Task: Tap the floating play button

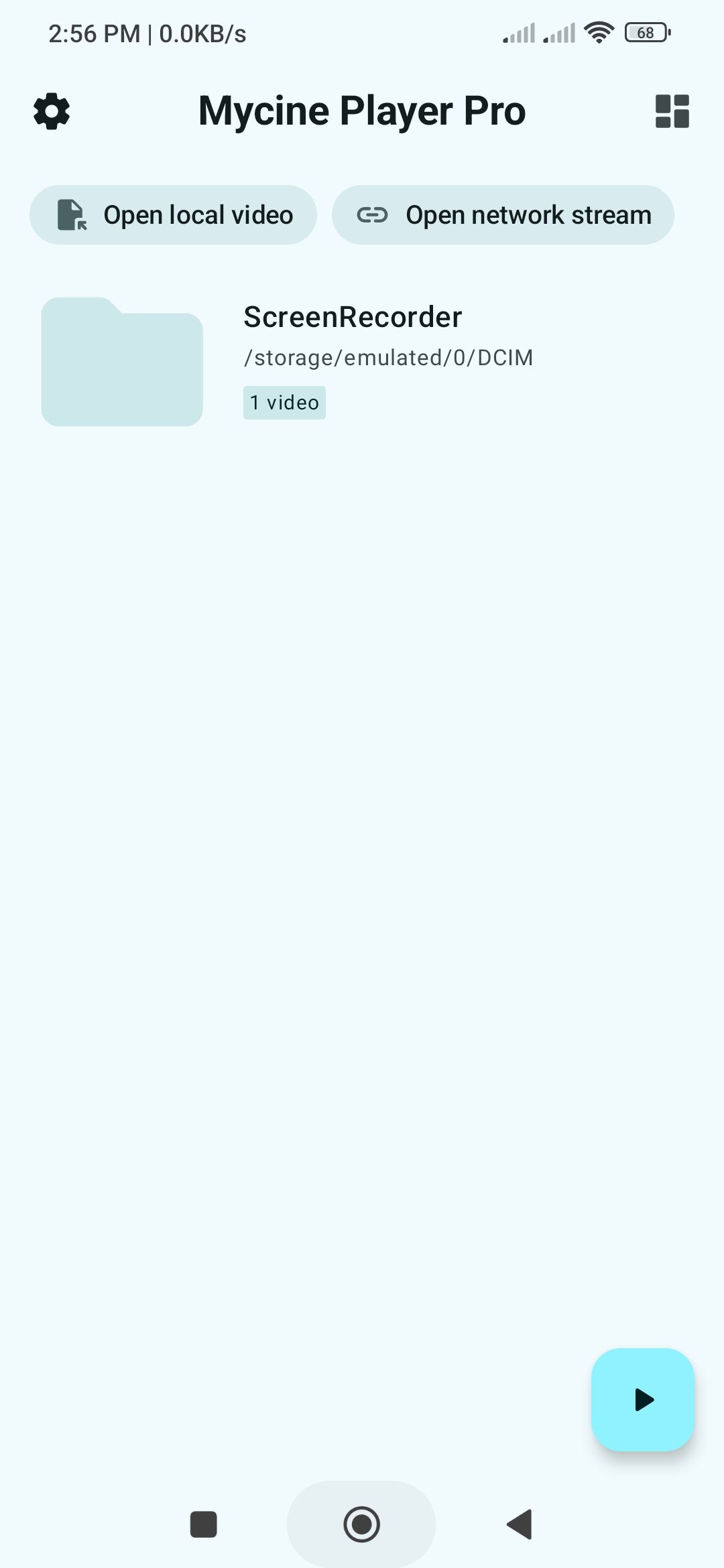Action: click(x=643, y=1399)
